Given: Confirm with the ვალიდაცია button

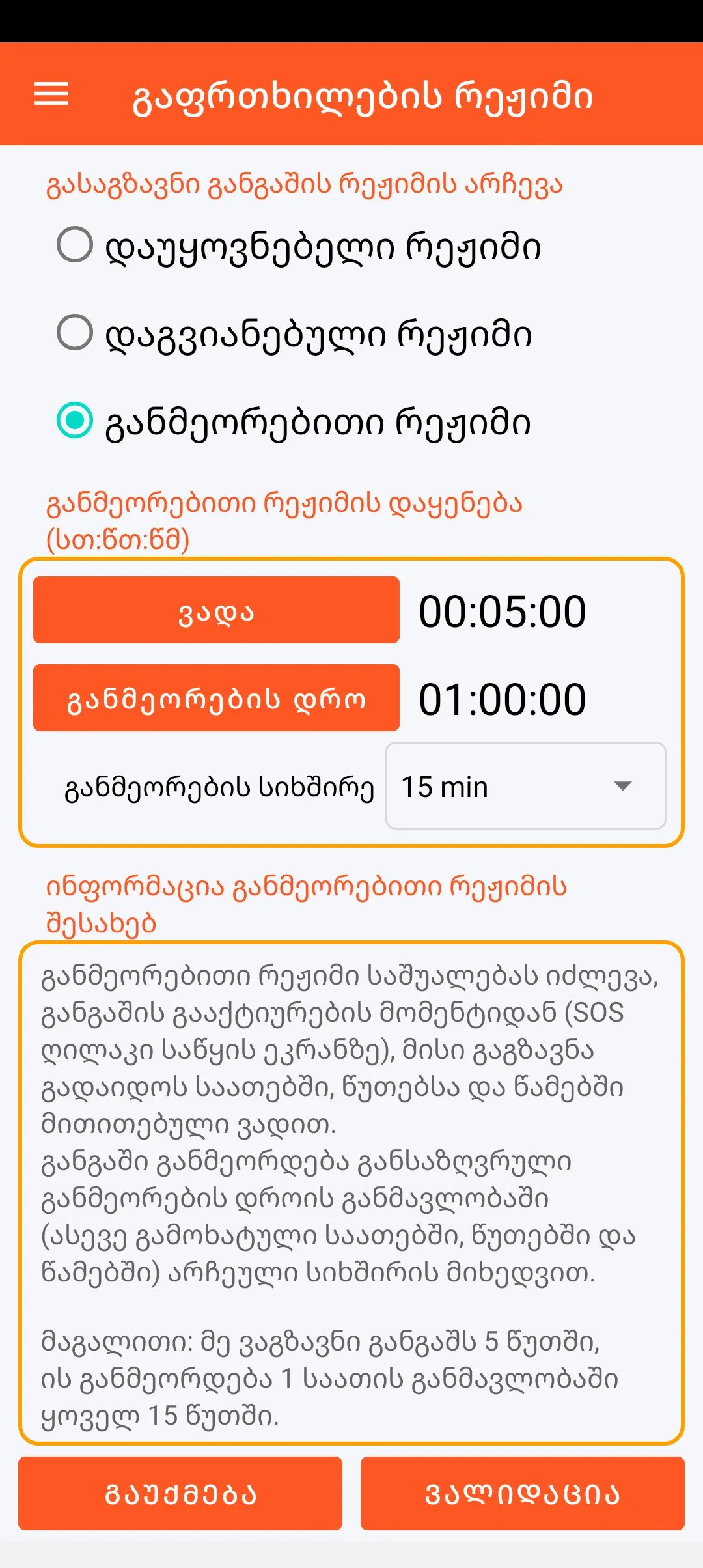Looking at the screenshot, I should pos(522,1493).
